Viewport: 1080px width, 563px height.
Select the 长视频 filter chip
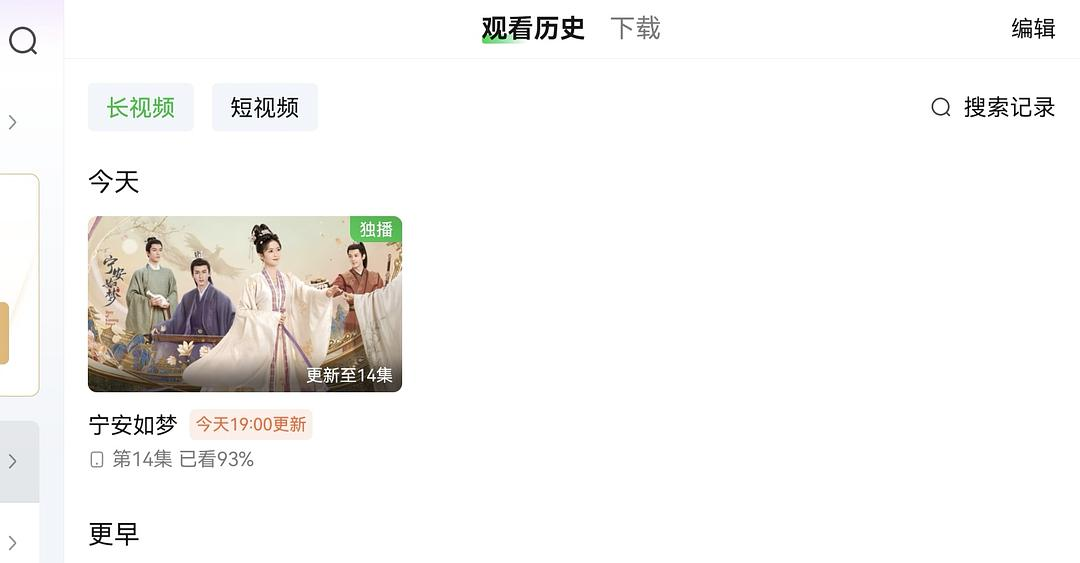point(141,107)
